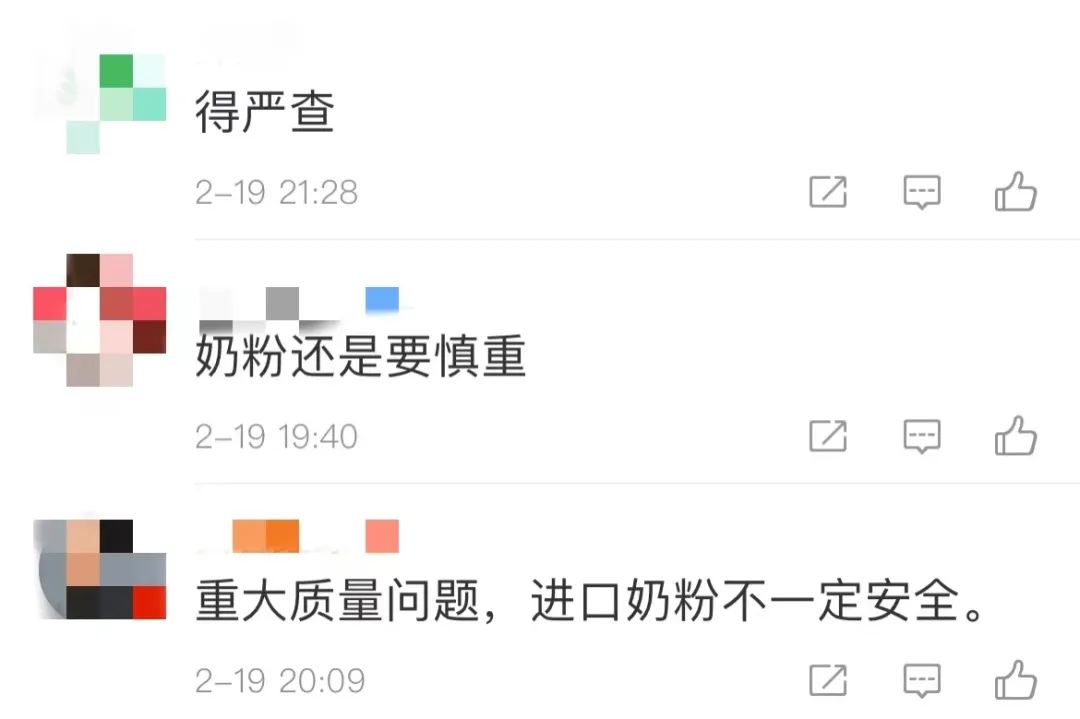This screenshot has height=719, width=1080.
Task: Like the comment "奶粉还是要慎重"
Action: 1015,435
